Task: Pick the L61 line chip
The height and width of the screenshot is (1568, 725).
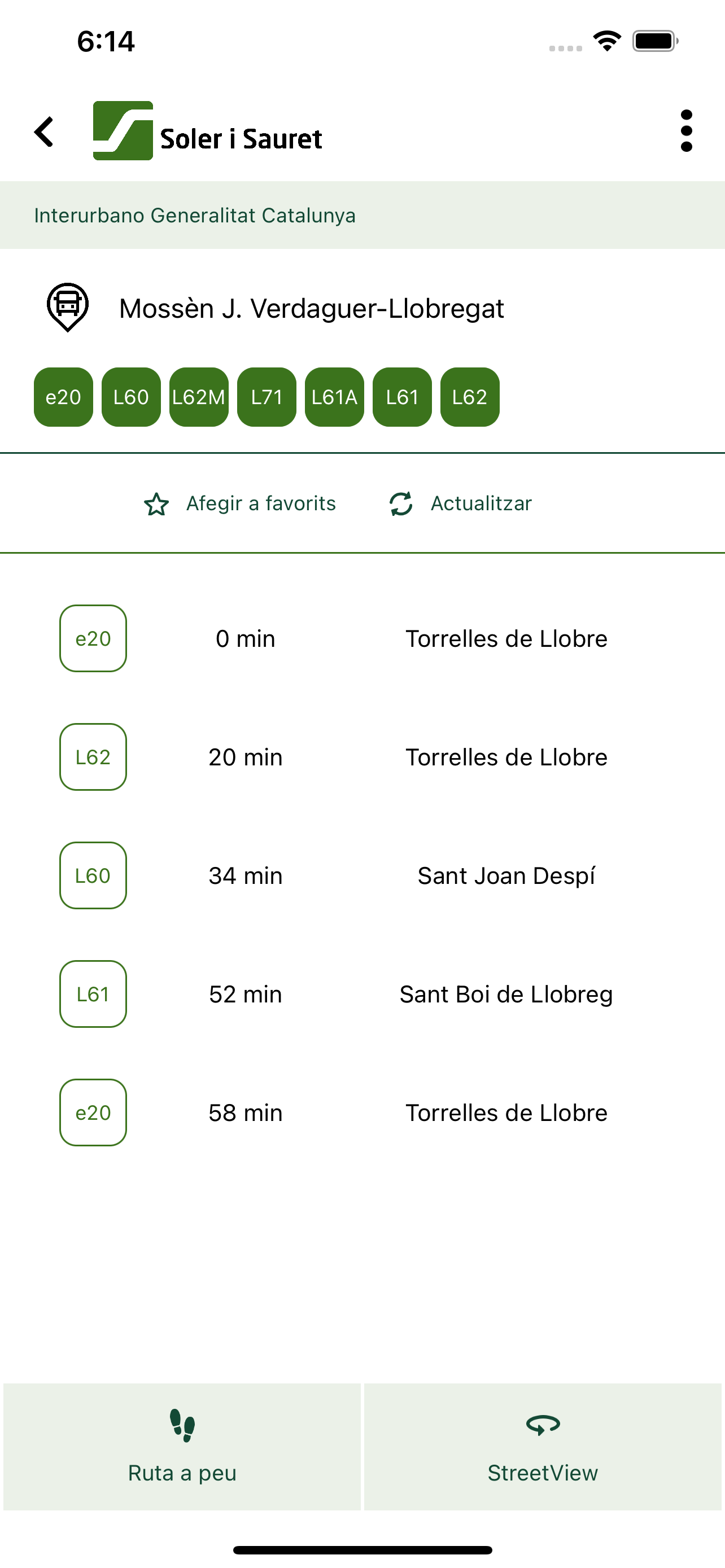Action: tap(403, 397)
